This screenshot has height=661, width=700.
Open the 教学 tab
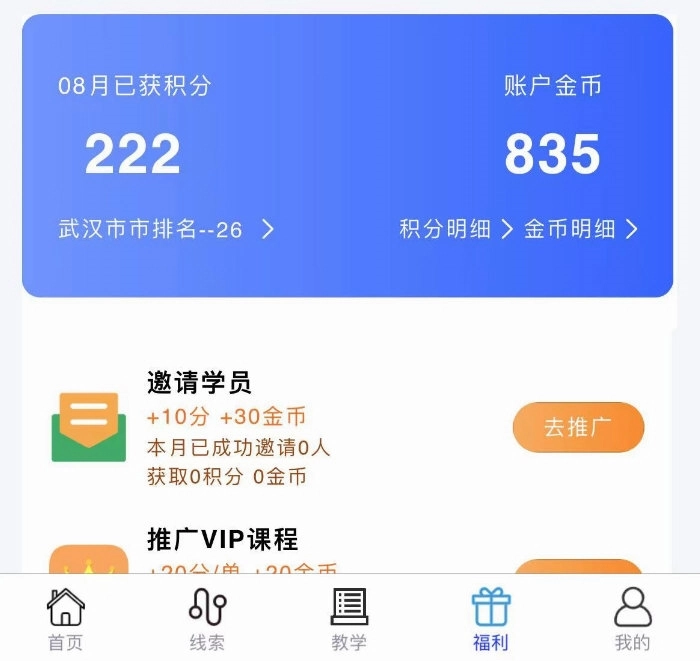click(349, 619)
